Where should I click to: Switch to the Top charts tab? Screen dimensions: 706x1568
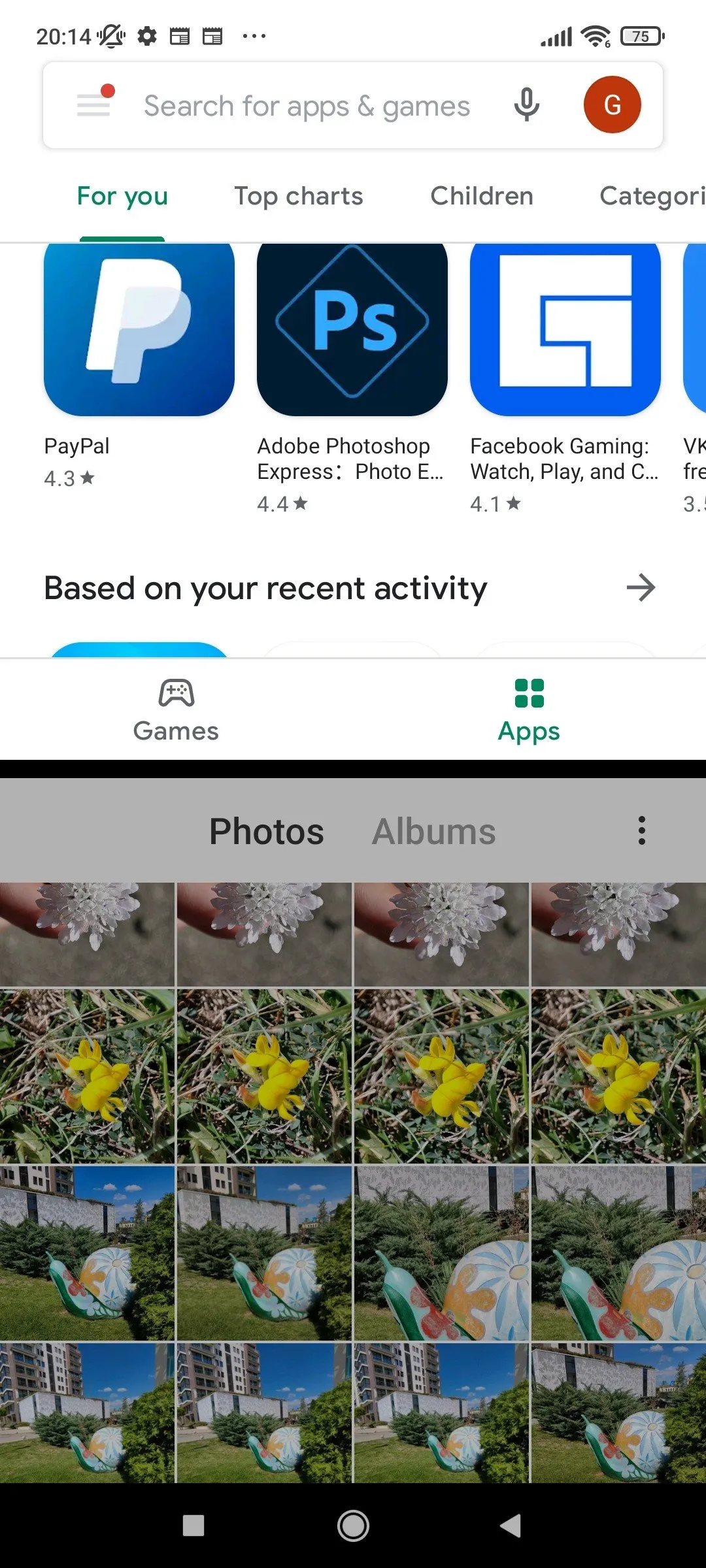tap(298, 196)
